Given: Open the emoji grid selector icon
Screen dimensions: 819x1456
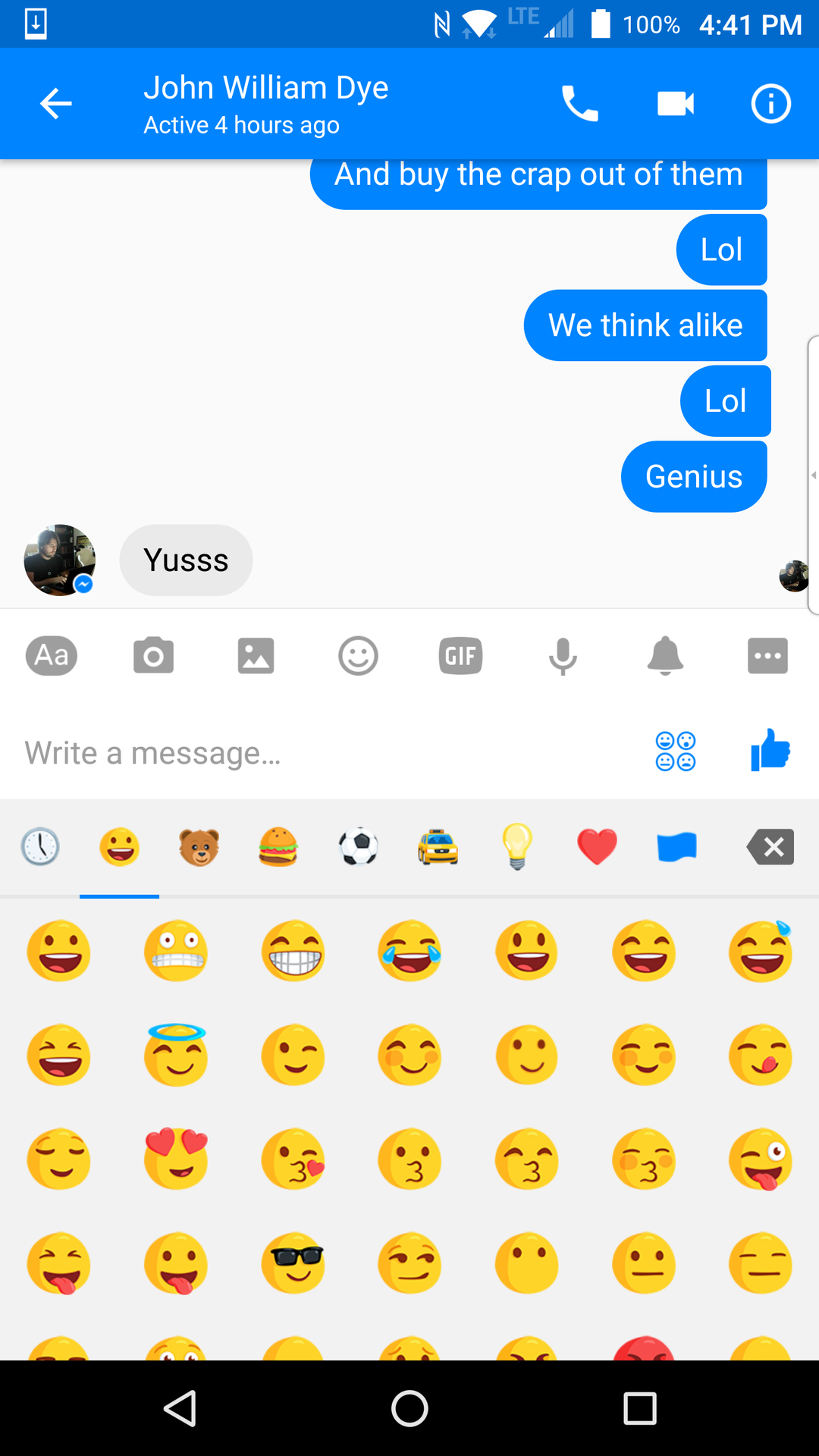Looking at the screenshot, I should (x=676, y=751).
